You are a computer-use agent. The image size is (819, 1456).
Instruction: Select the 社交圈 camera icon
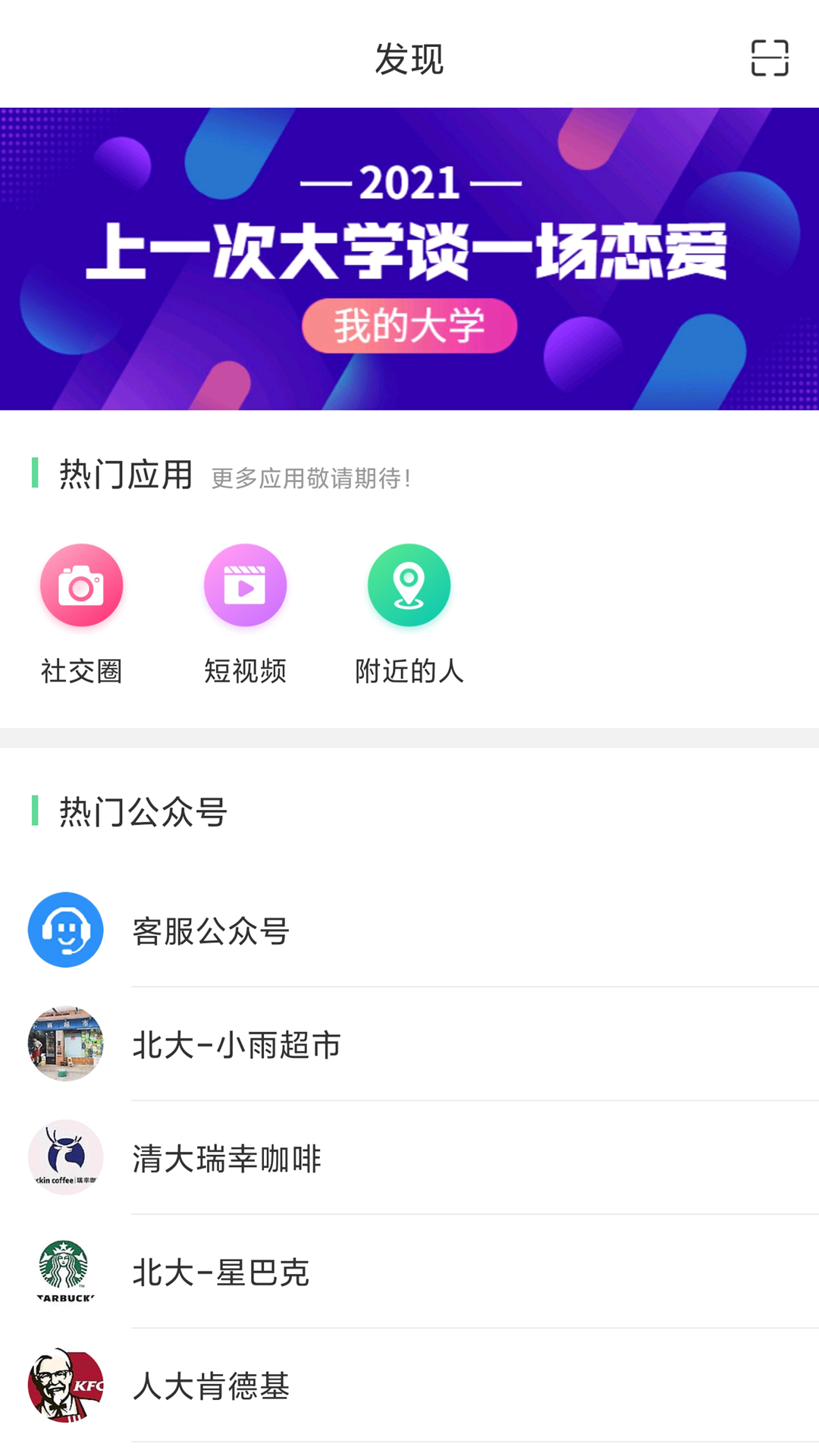[82, 585]
